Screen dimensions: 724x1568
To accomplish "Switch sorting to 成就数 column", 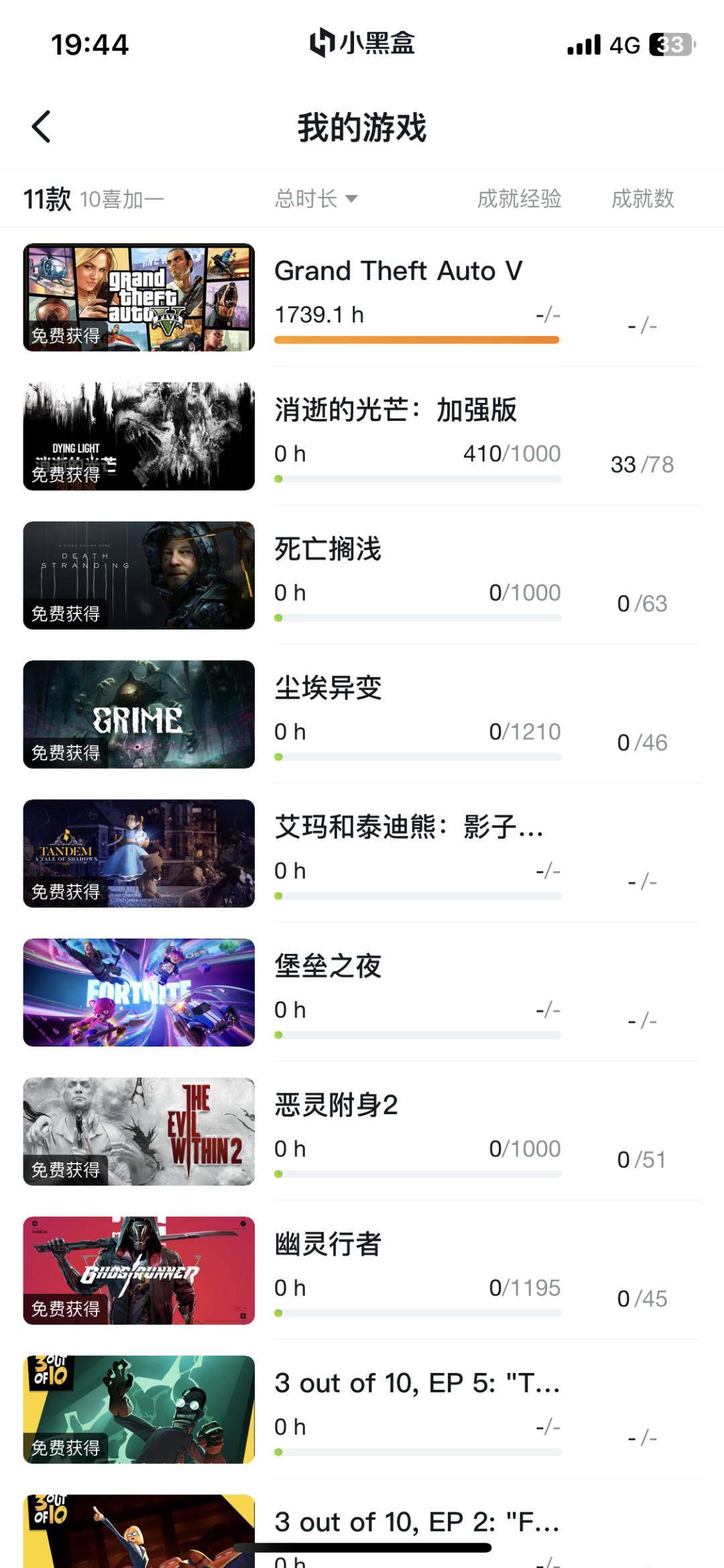I will click(x=642, y=198).
